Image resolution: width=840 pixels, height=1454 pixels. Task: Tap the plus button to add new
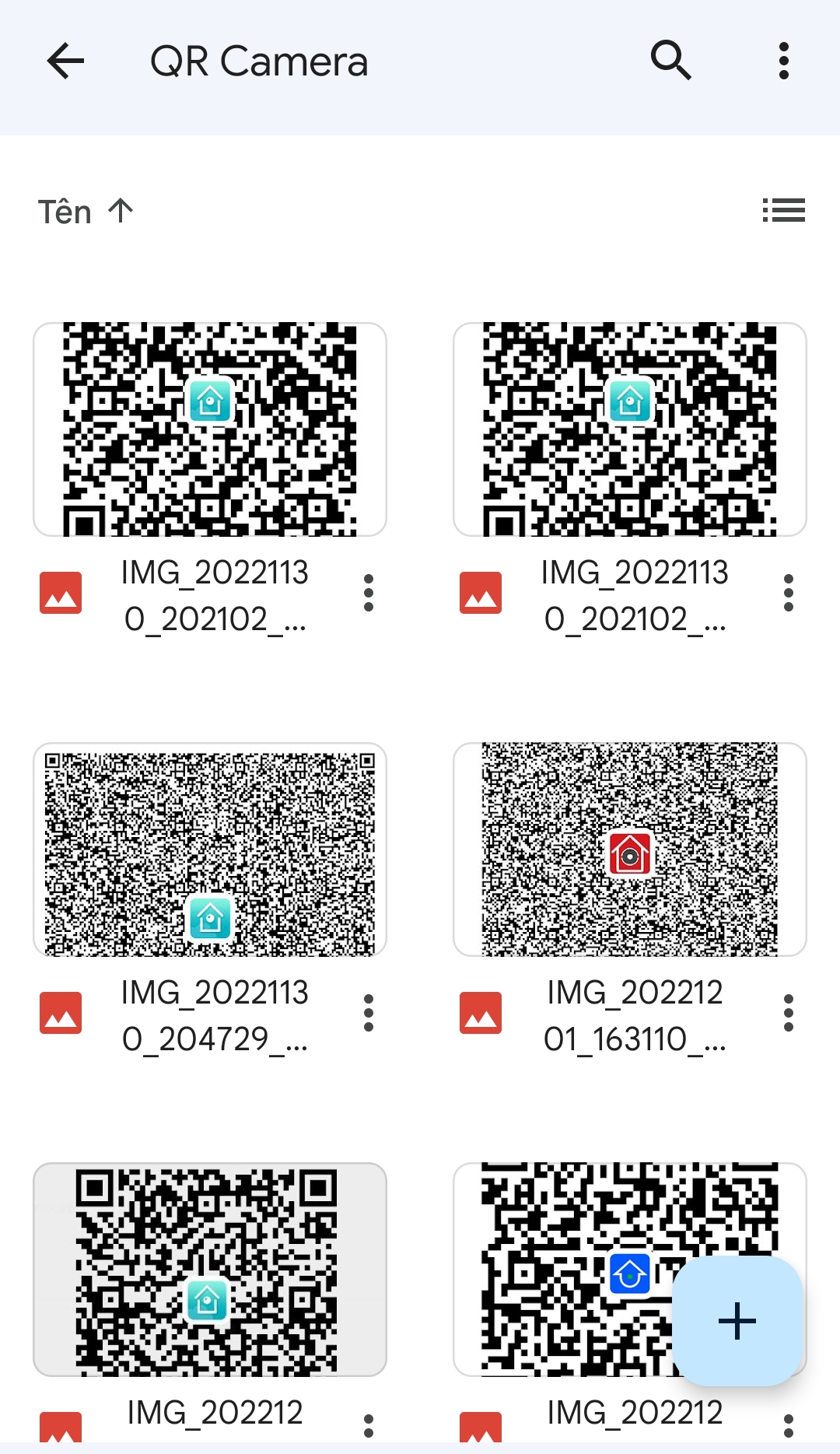tap(737, 1321)
